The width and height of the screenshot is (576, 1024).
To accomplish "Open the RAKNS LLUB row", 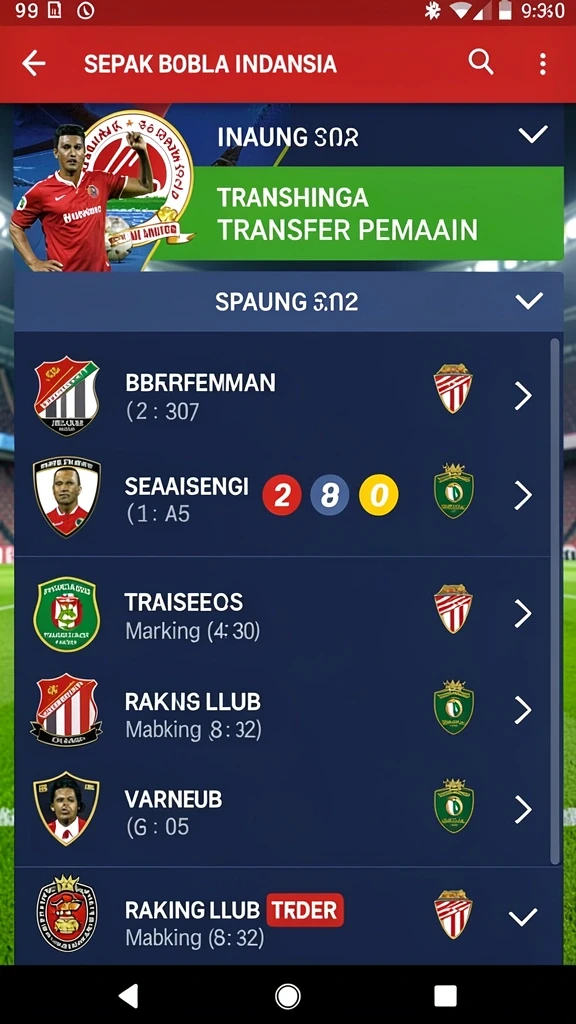I will (283, 710).
